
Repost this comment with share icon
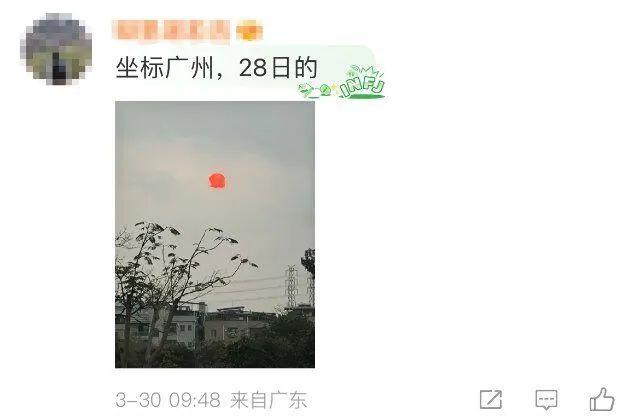491,400
